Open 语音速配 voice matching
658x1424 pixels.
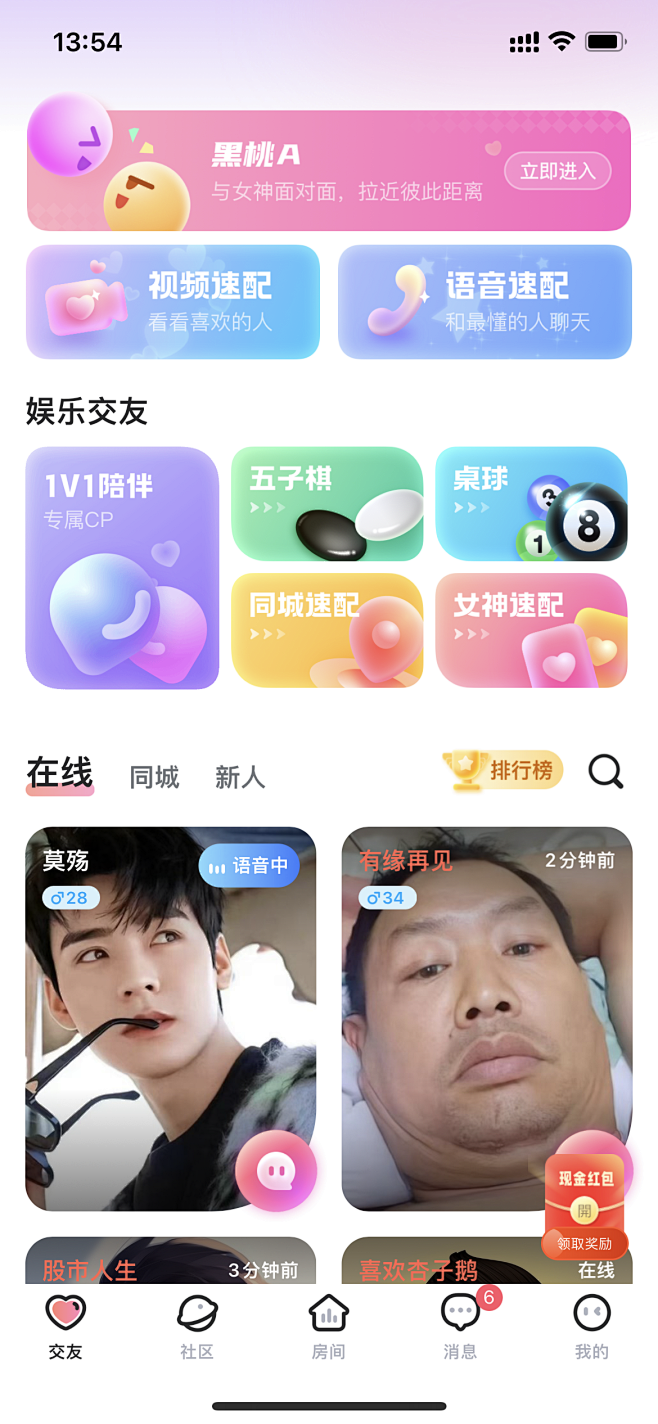tap(485, 302)
